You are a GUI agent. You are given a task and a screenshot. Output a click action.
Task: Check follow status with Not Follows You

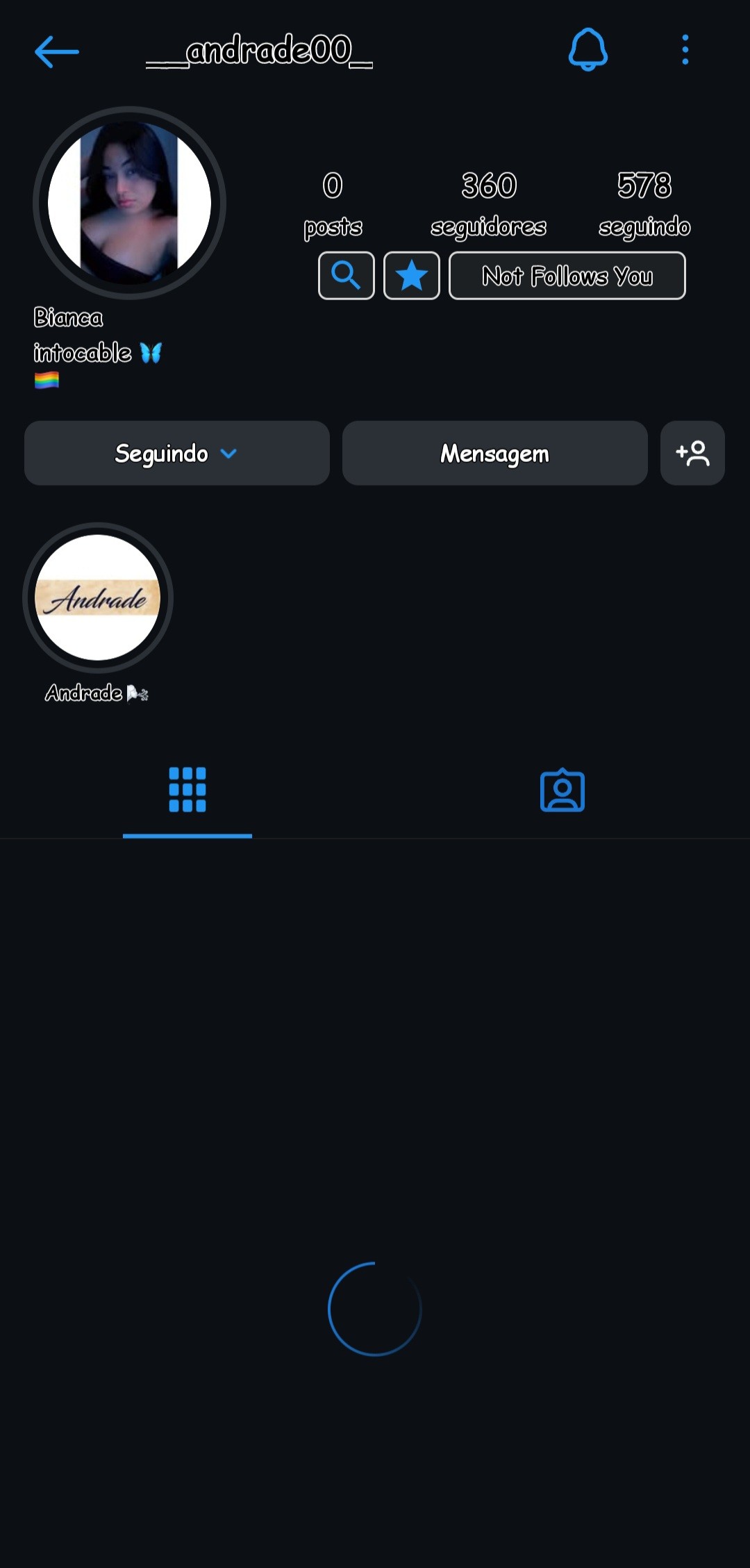pos(567,276)
